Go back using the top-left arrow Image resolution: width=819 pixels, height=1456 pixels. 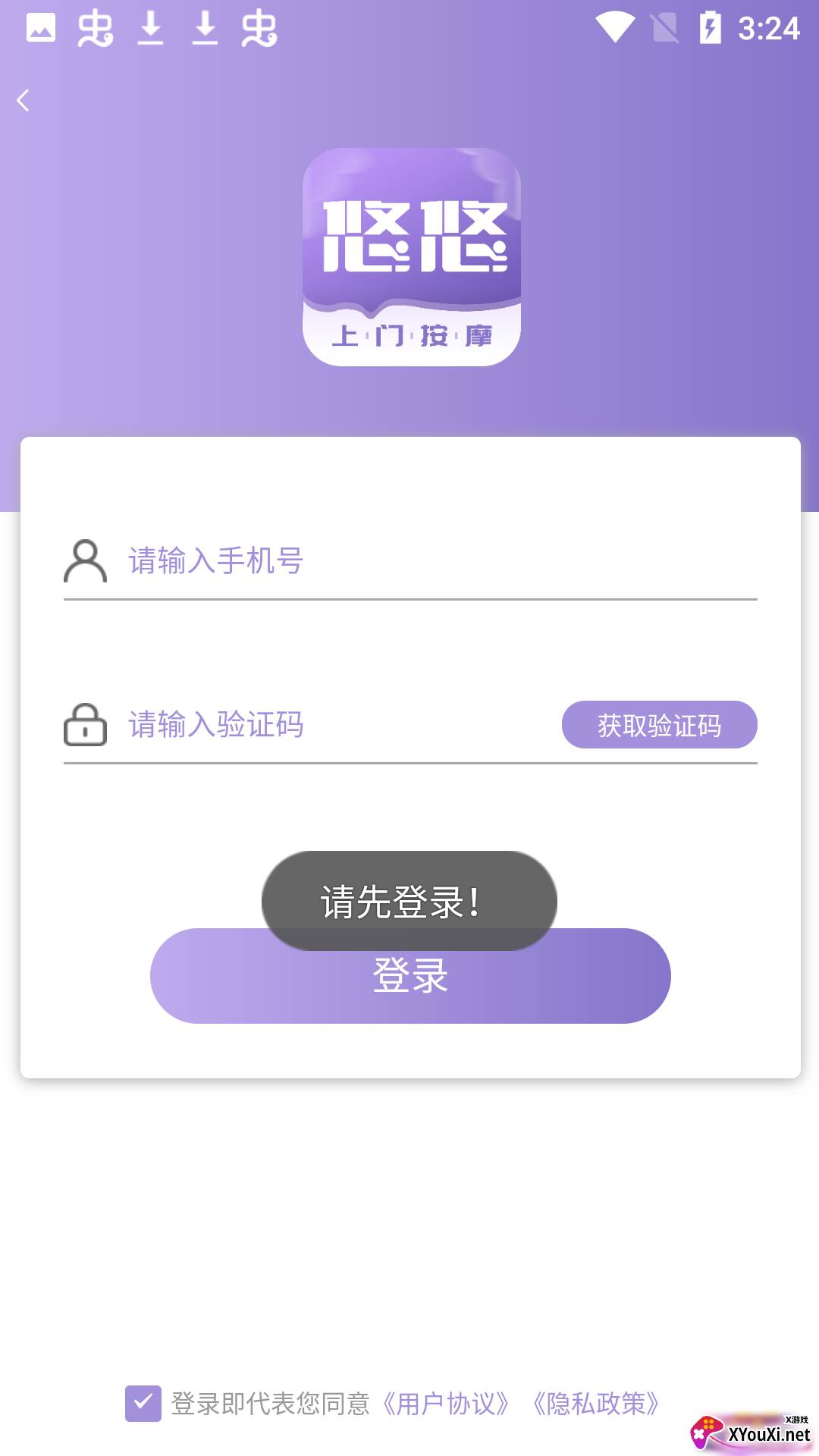(24, 100)
